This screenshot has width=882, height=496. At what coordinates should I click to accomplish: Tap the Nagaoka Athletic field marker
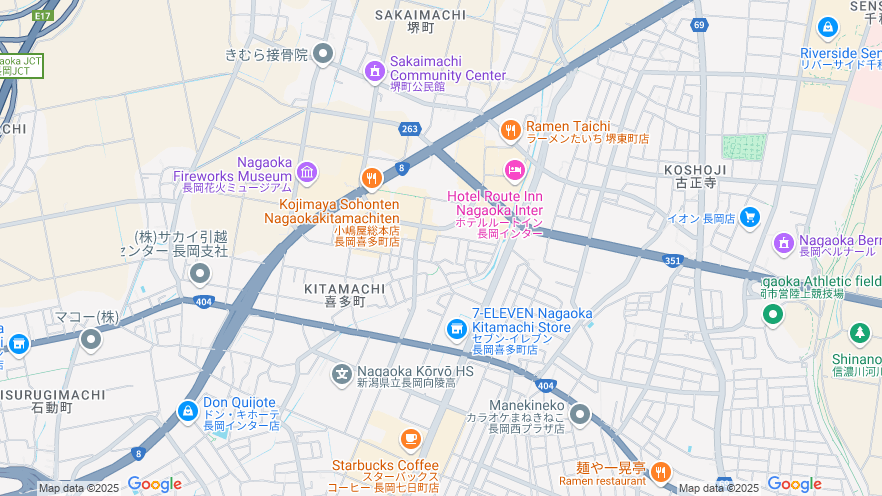772,315
